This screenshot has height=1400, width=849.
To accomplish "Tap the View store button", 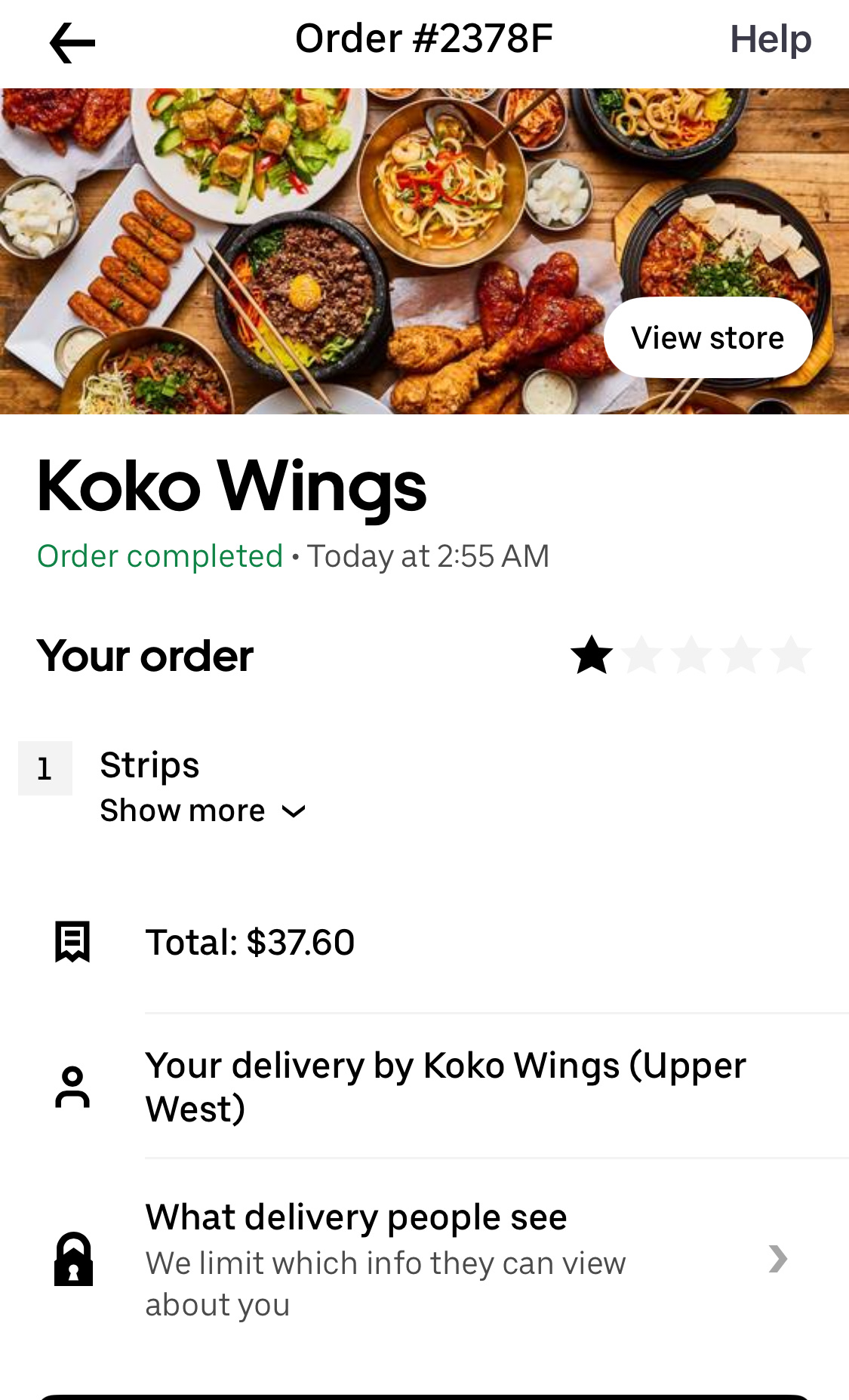I will 707,337.
